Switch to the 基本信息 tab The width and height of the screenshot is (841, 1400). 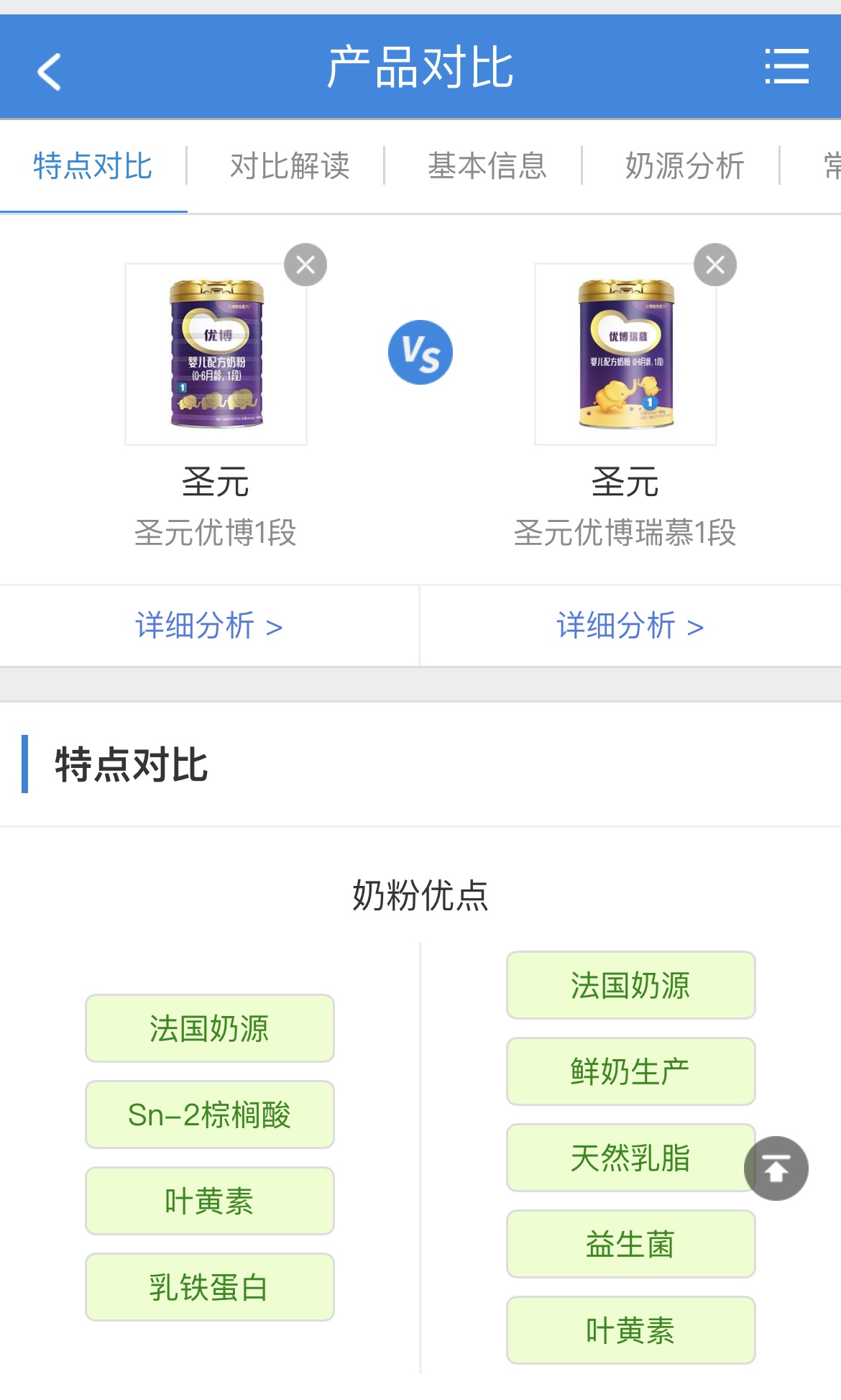coord(487,166)
